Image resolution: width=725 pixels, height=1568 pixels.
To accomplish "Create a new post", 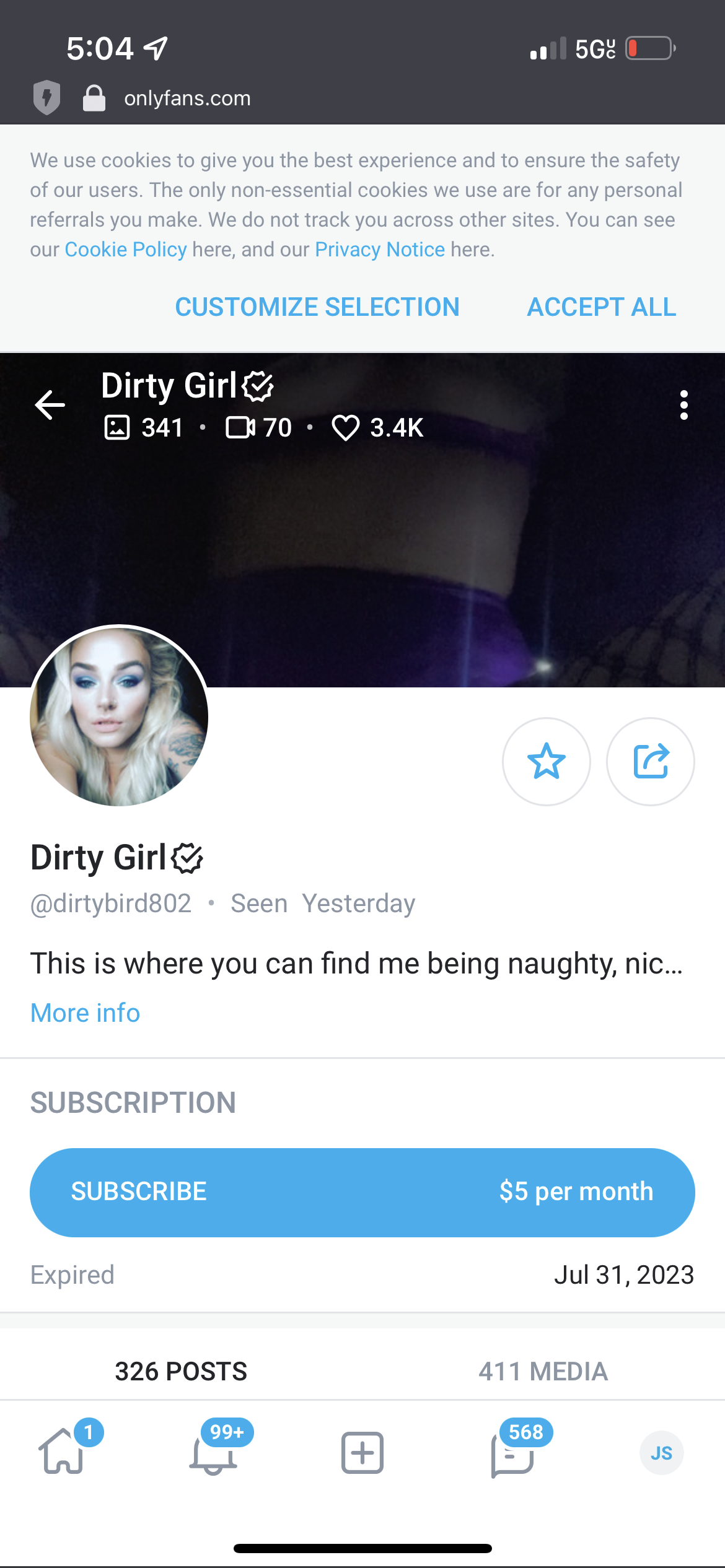I will (362, 1452).
